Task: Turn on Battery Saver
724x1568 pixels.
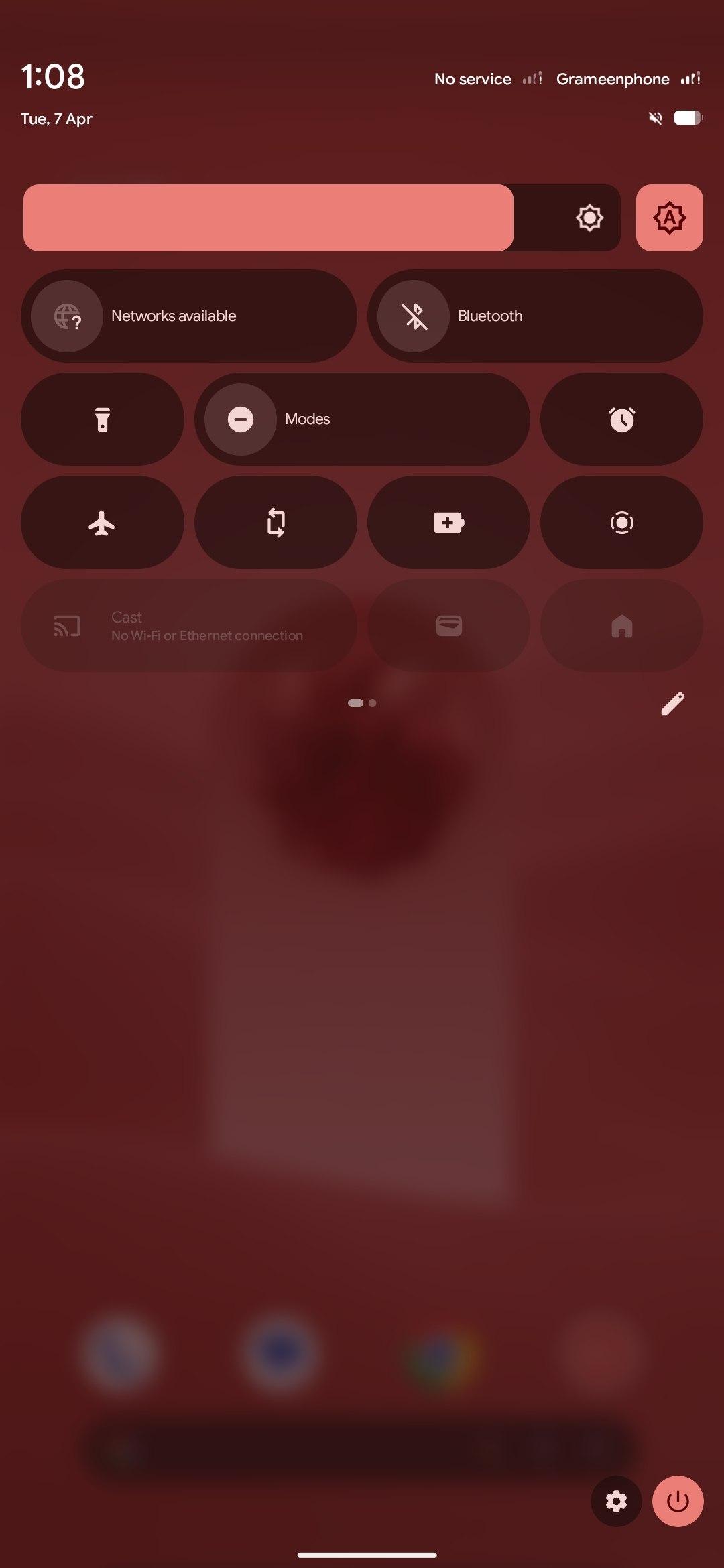Action: tap(448, 523)
